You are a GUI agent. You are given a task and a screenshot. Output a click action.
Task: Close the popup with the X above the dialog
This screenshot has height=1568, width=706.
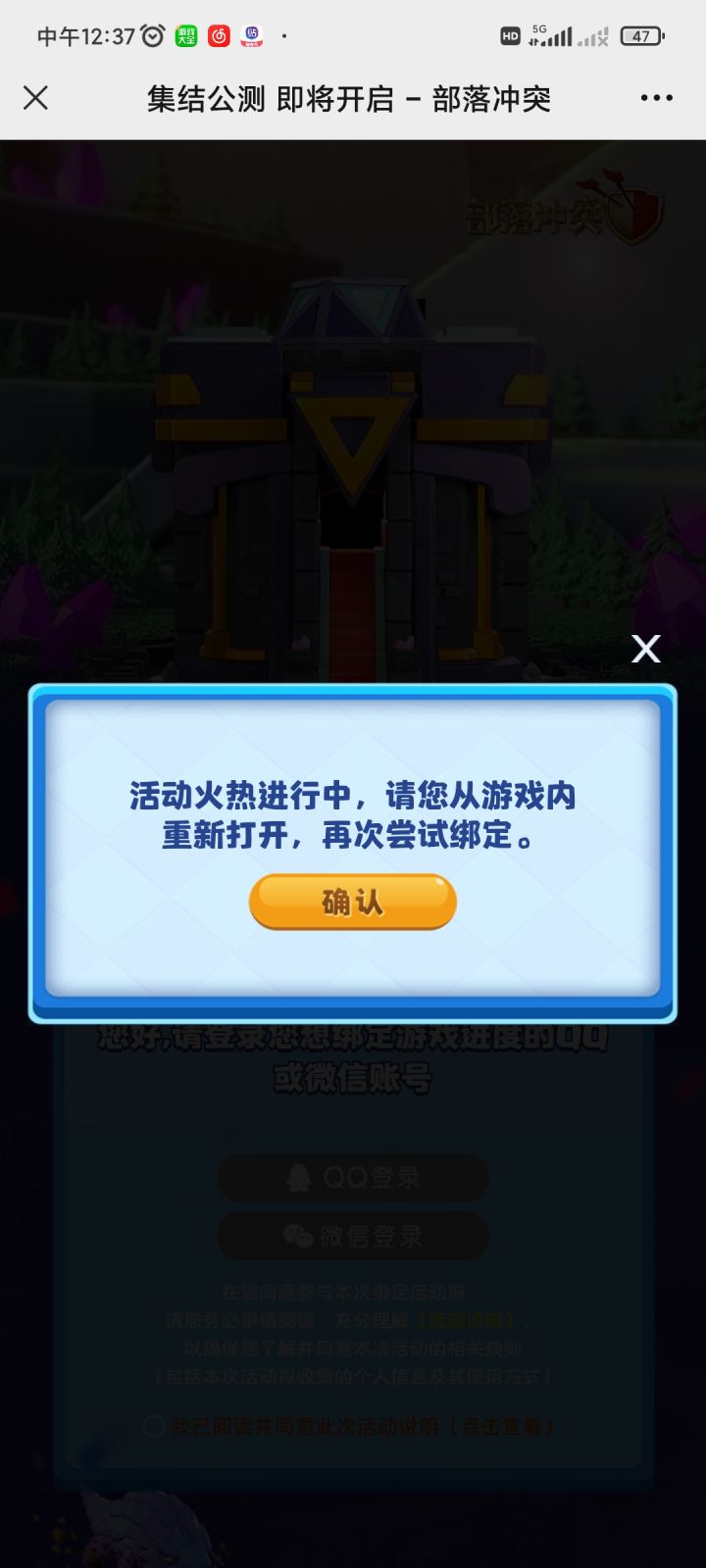pos(645,649)
